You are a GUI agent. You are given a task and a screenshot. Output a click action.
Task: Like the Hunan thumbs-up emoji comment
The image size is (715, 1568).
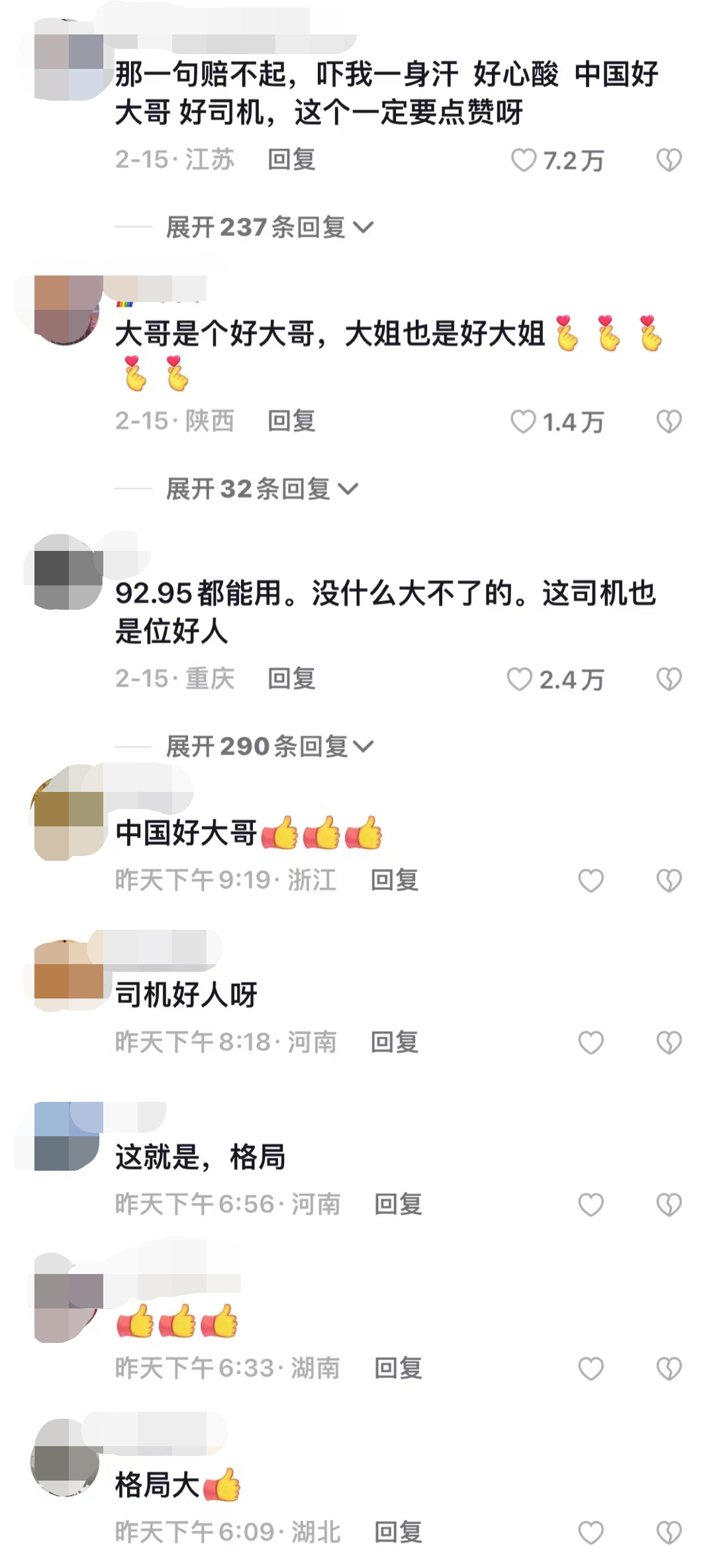[x=591, y=1369]
